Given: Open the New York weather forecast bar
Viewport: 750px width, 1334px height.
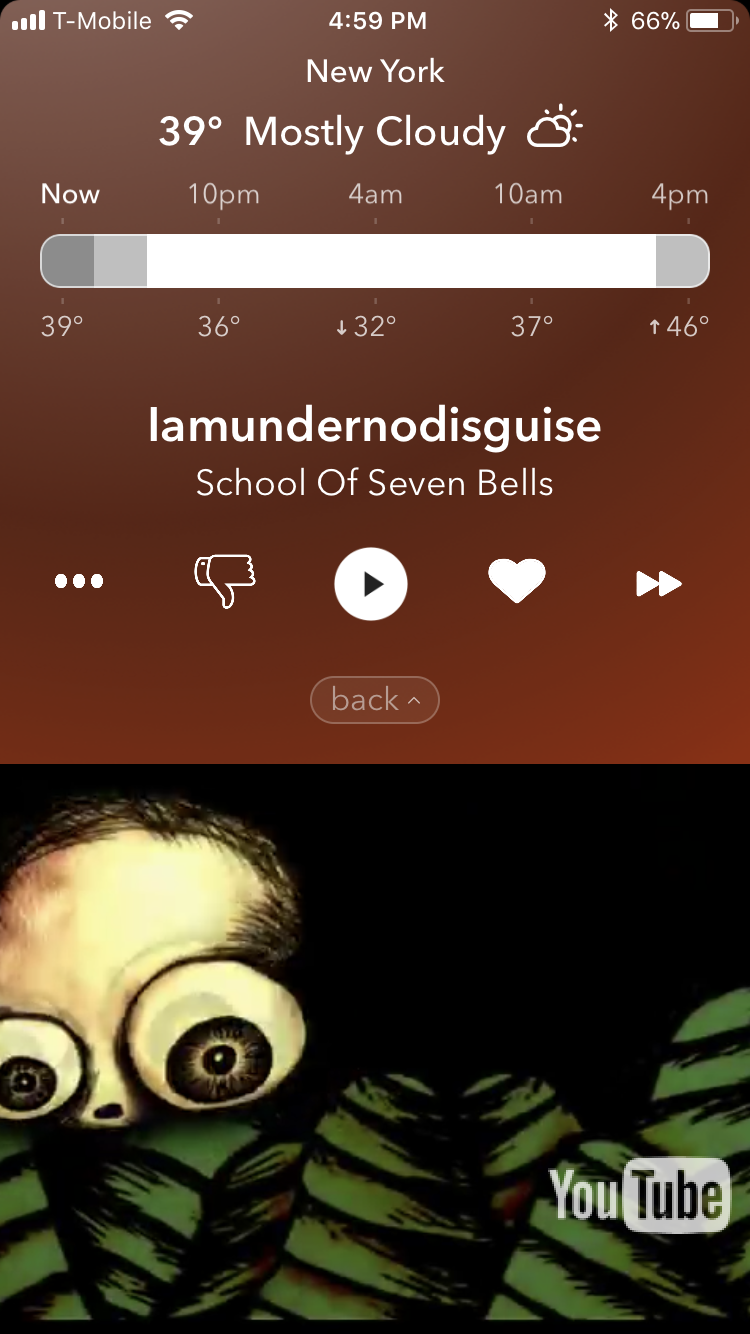Looking at the screenshot, I should (x=375, y=261).
